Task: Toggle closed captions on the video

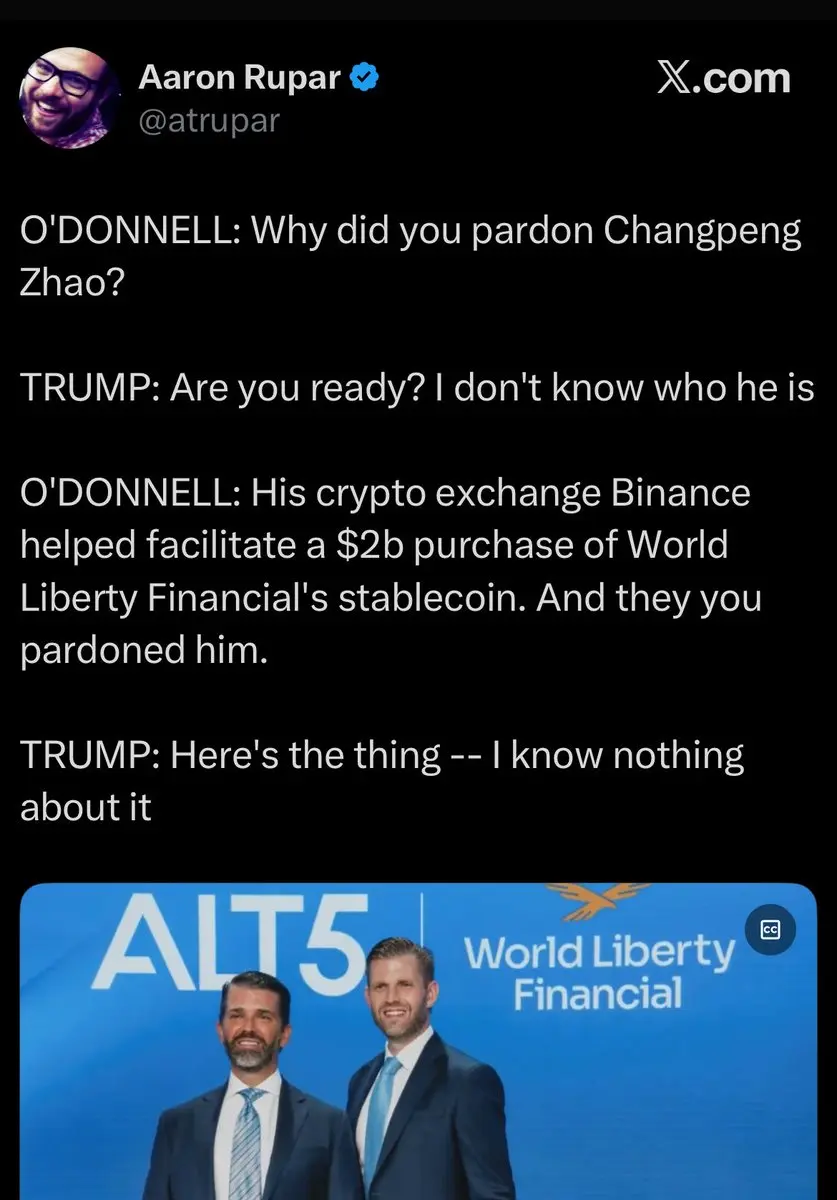Action: click(x=770, y=930)
